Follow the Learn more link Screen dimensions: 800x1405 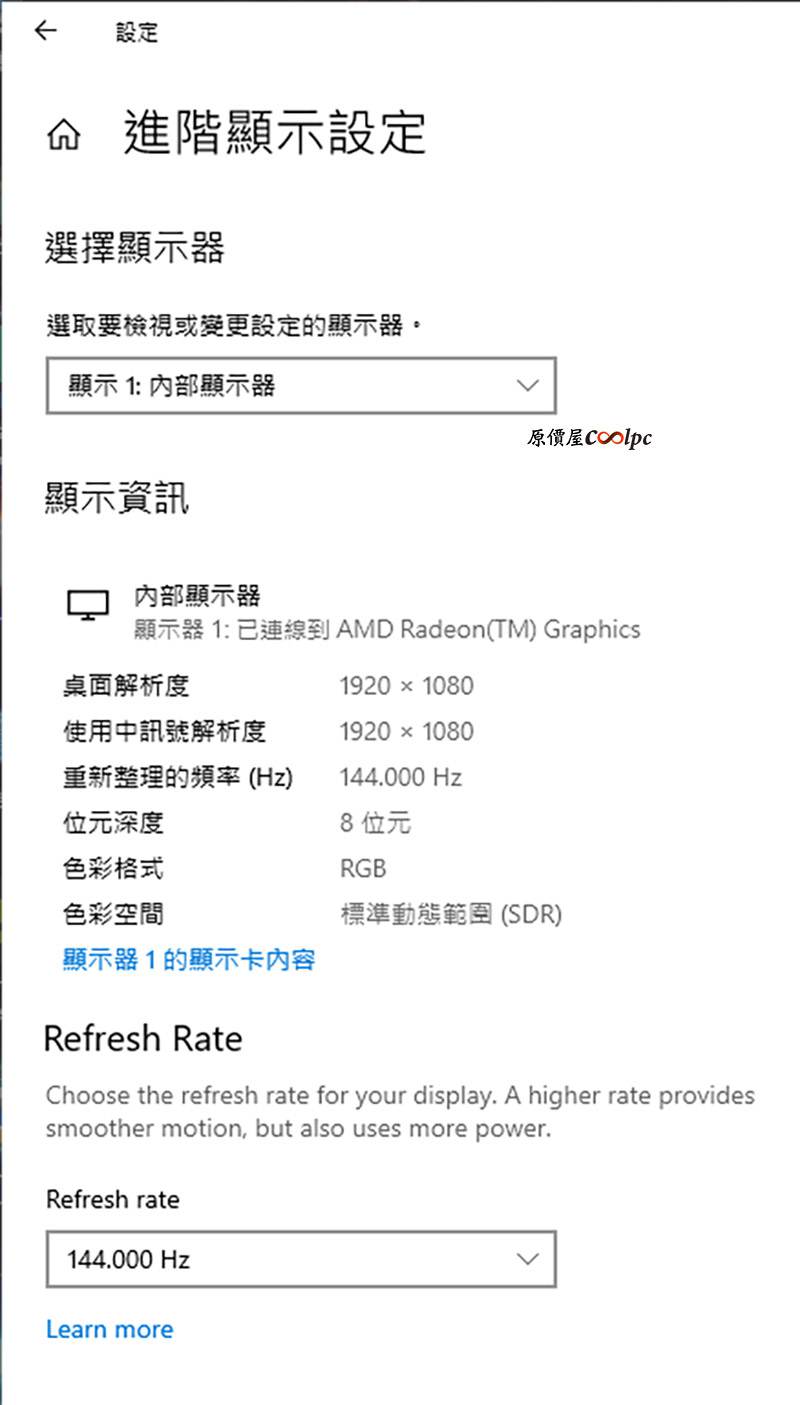coord(110,1329)
